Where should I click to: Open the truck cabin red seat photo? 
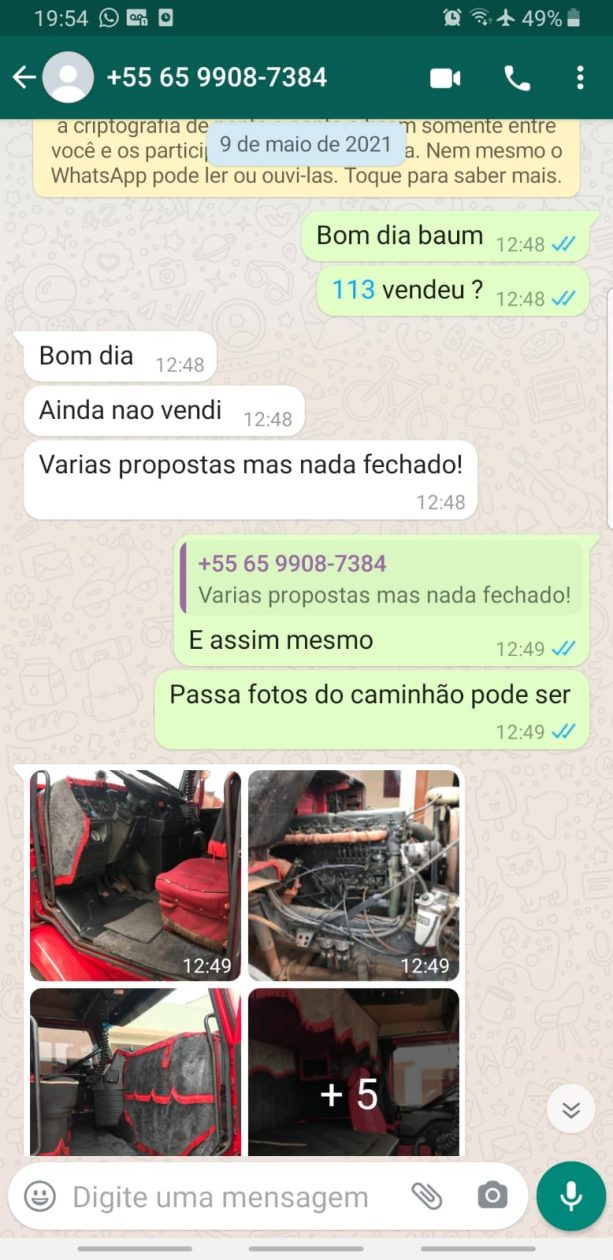click(x=135, y=874)
